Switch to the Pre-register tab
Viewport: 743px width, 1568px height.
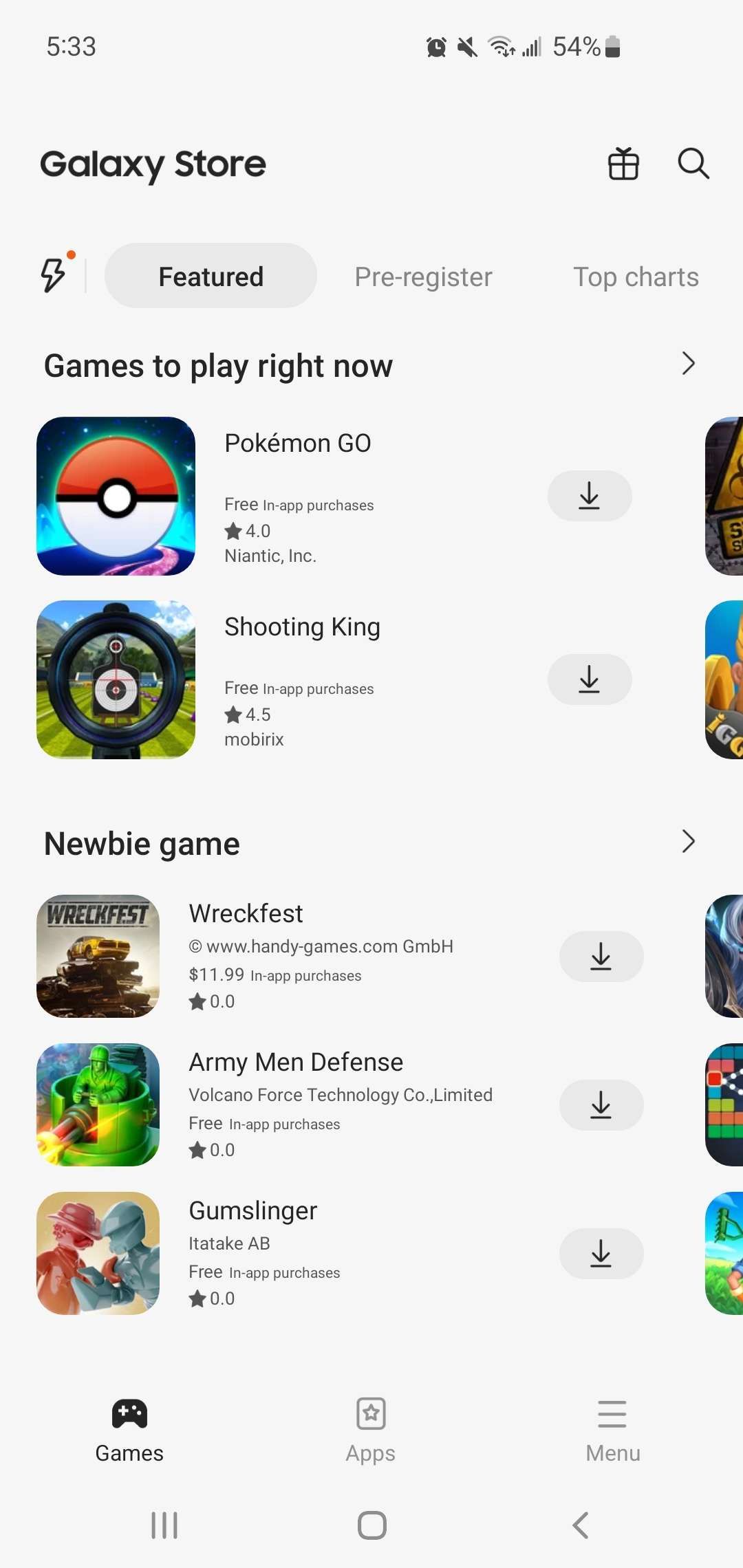423,277
